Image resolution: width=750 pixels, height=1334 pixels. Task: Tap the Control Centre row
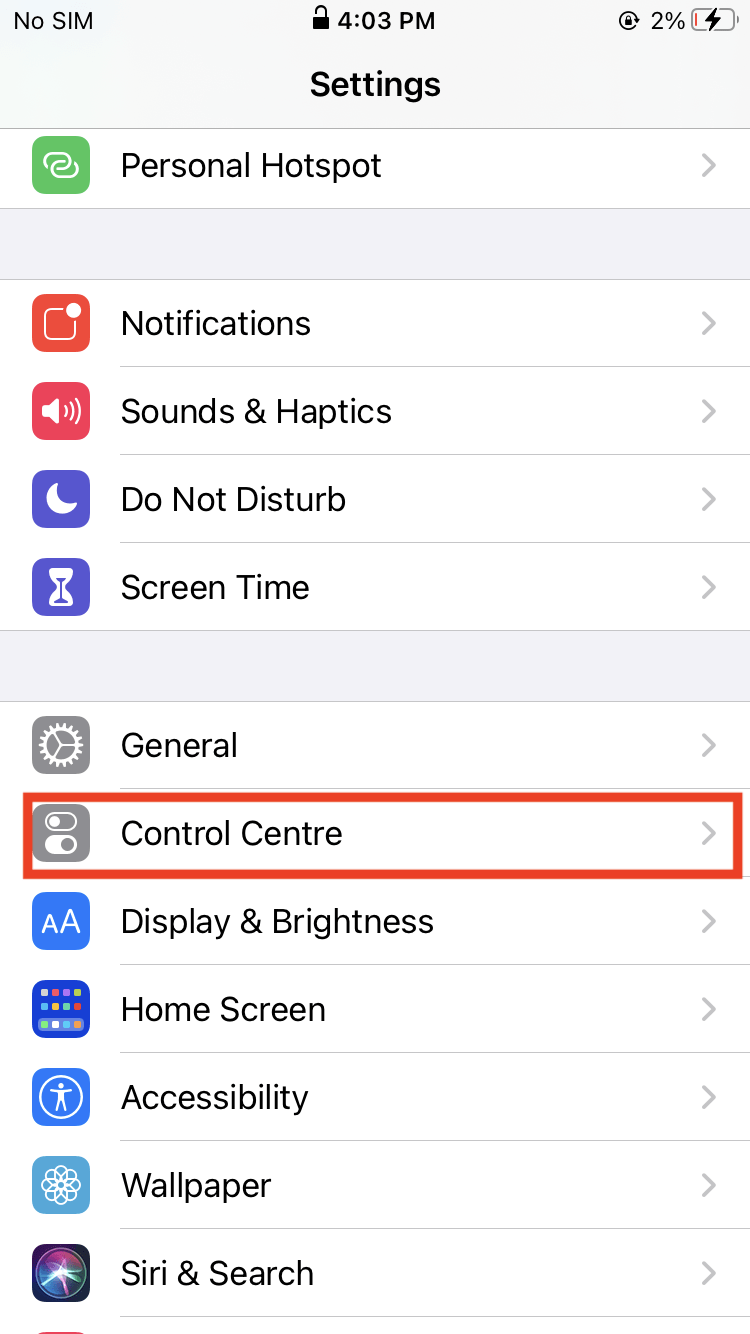(375, 833)
